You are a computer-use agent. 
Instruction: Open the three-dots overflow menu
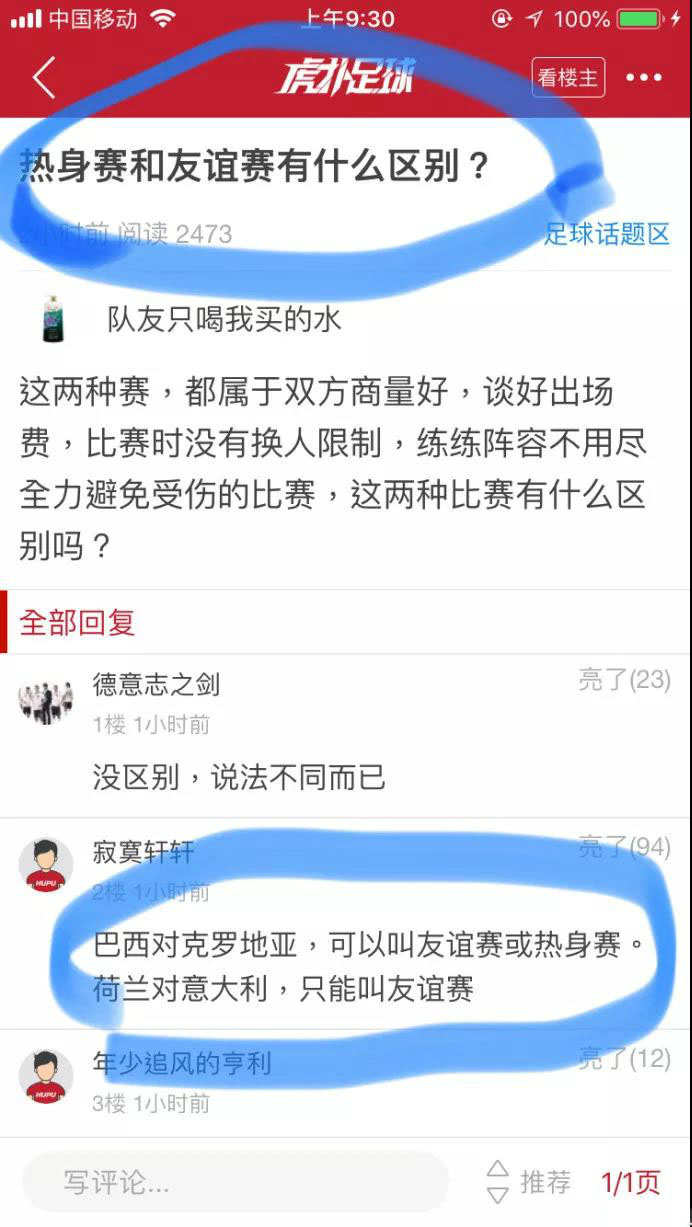[x=644, y=78]
